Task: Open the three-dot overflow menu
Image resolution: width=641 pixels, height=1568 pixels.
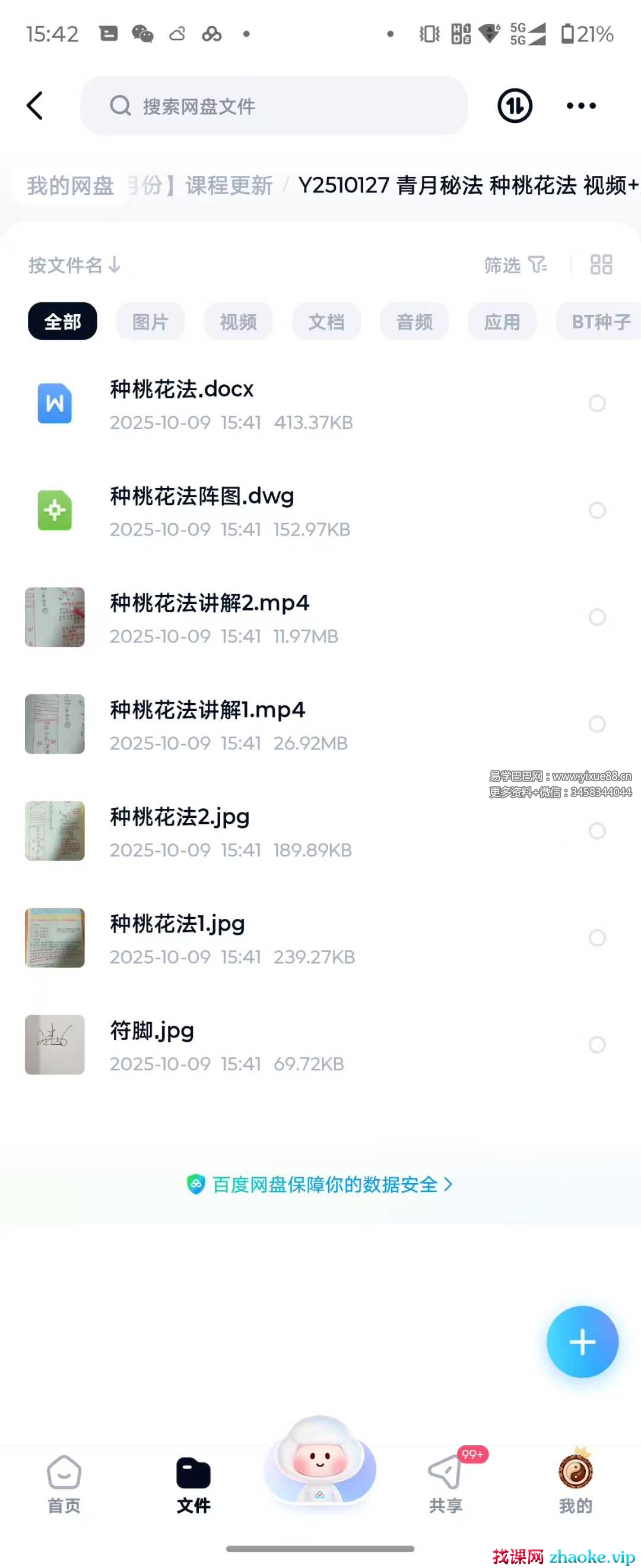Action: click(581, 106)
